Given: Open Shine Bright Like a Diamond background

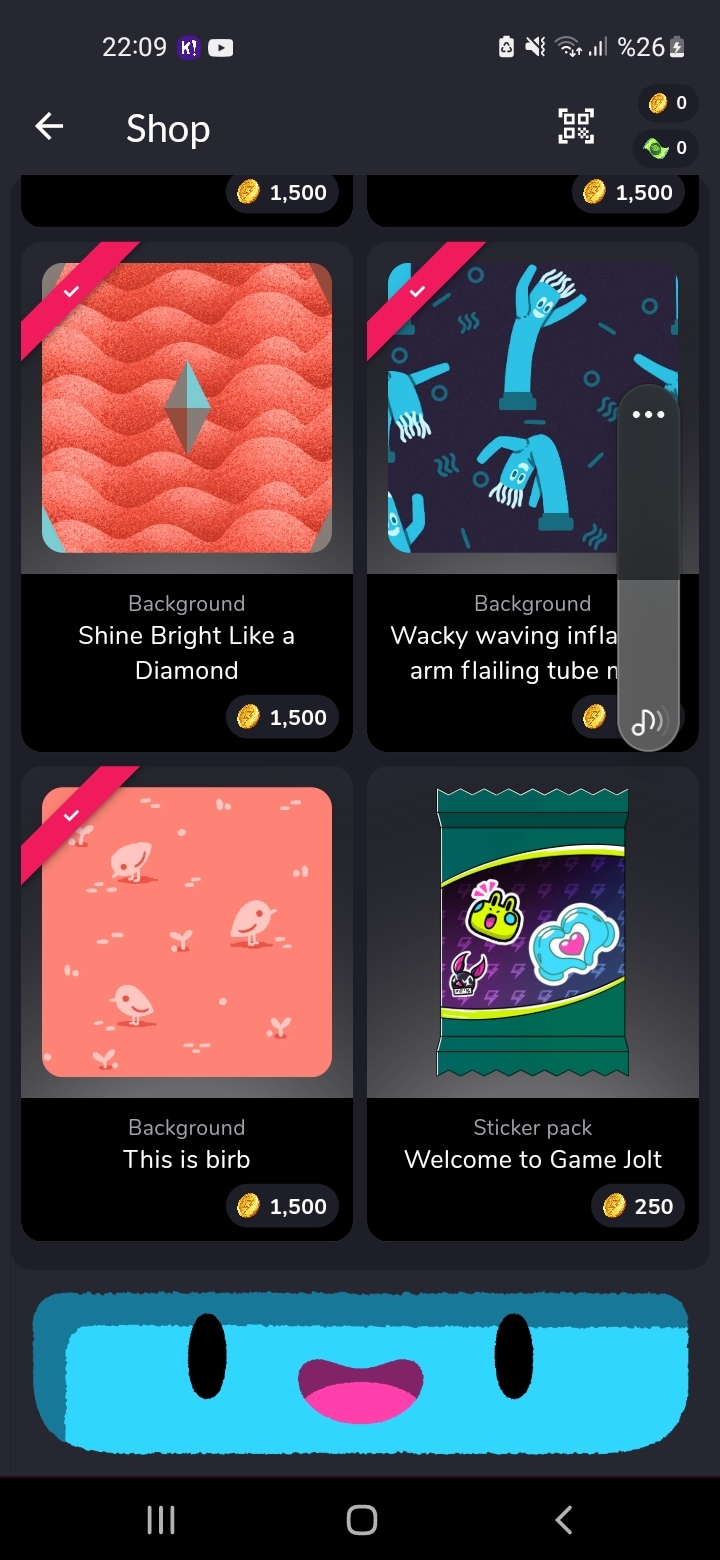Looking at the screenshot, I should click(x=187, y=496).
